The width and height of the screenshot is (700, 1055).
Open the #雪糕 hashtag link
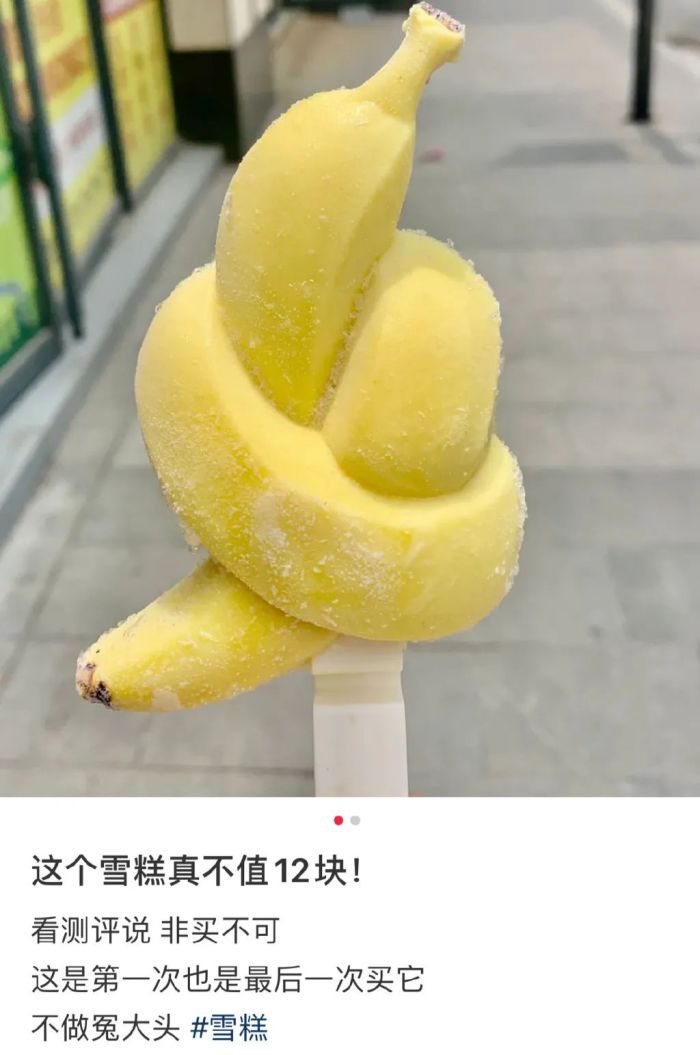(228, 1027)
